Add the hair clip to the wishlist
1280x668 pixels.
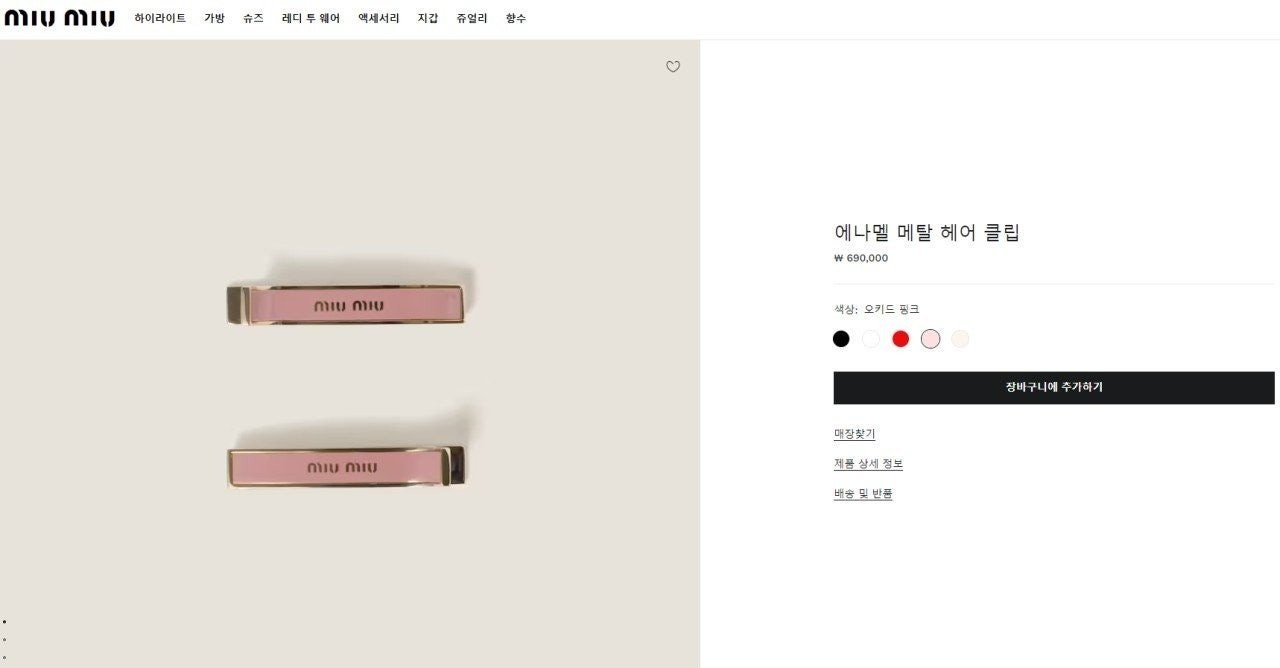(x=673, y=67)
